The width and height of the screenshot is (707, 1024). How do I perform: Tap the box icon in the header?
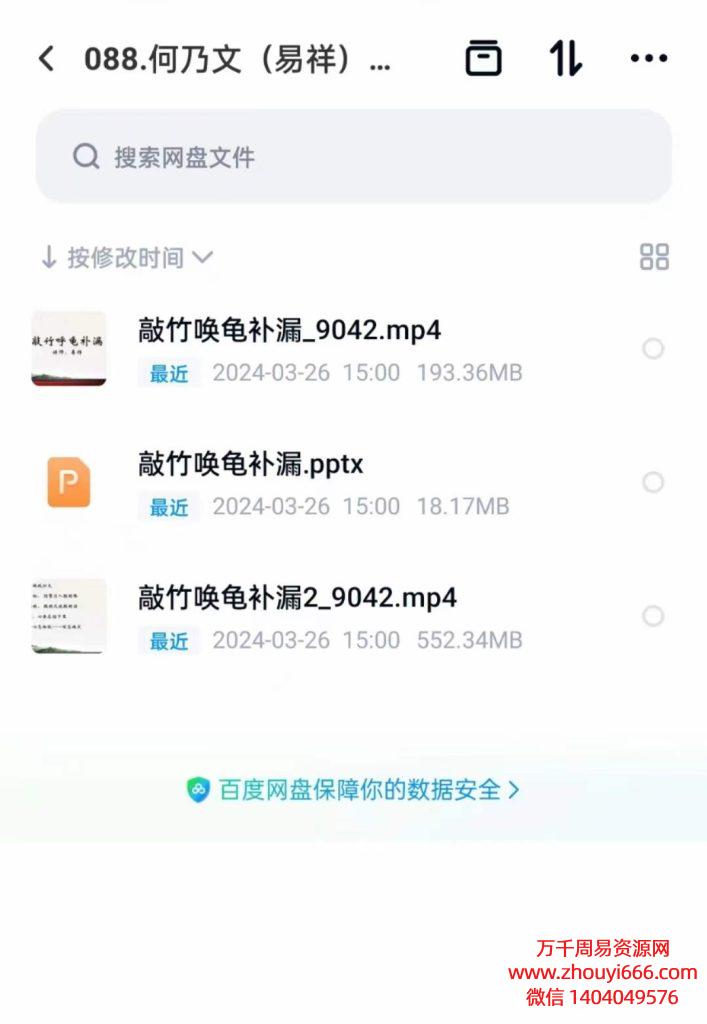[484, 58]
